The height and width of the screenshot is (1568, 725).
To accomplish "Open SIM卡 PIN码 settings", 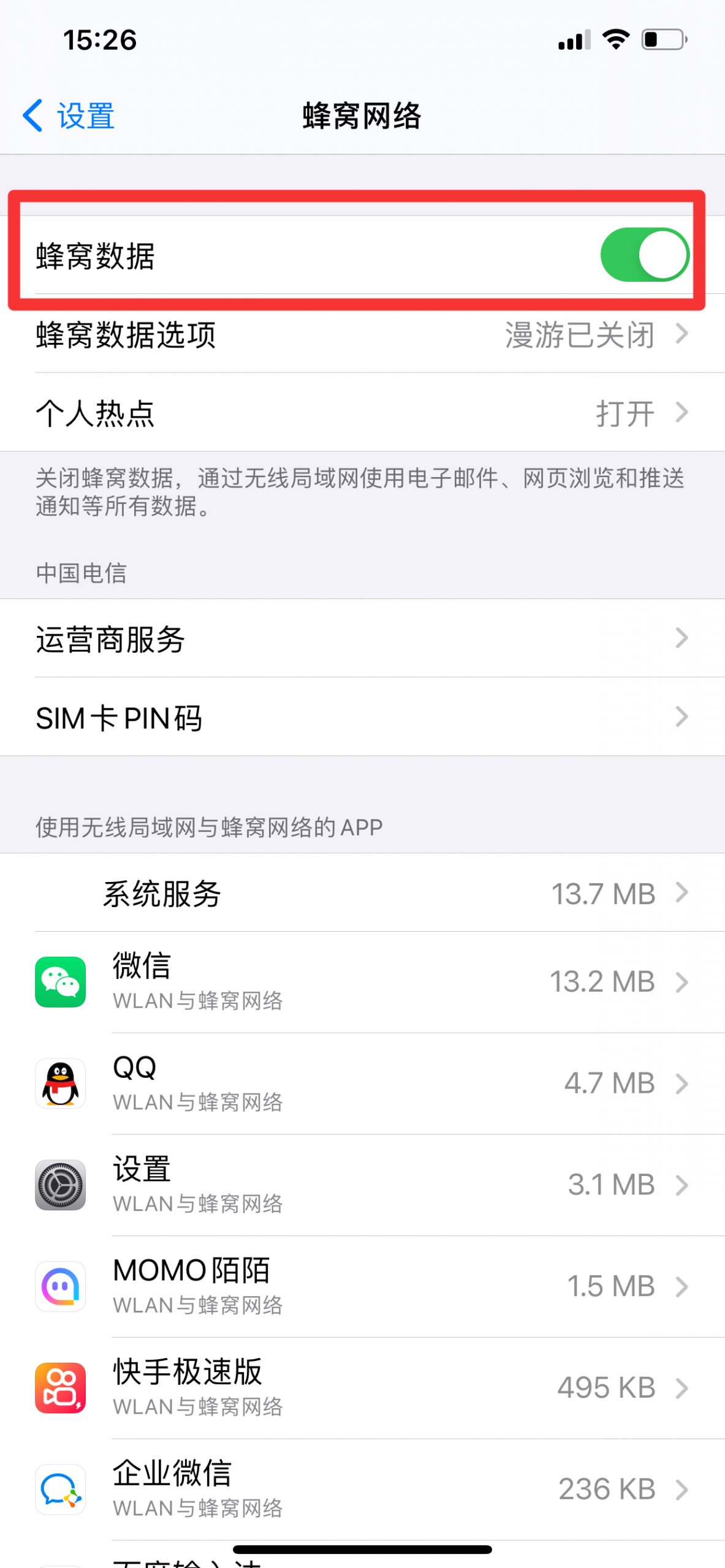I will [362, 717].
